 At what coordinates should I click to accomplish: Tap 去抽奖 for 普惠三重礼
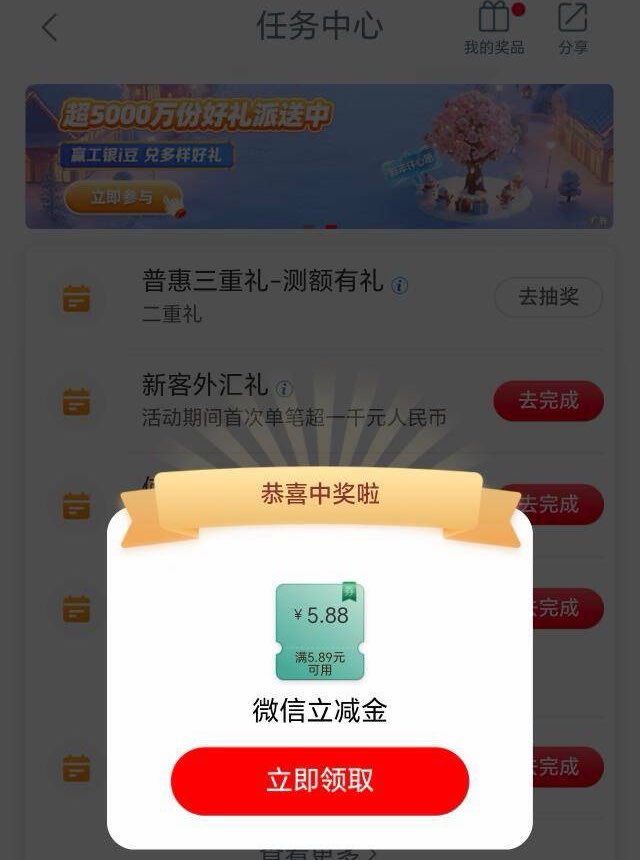(x=548, y=298)
